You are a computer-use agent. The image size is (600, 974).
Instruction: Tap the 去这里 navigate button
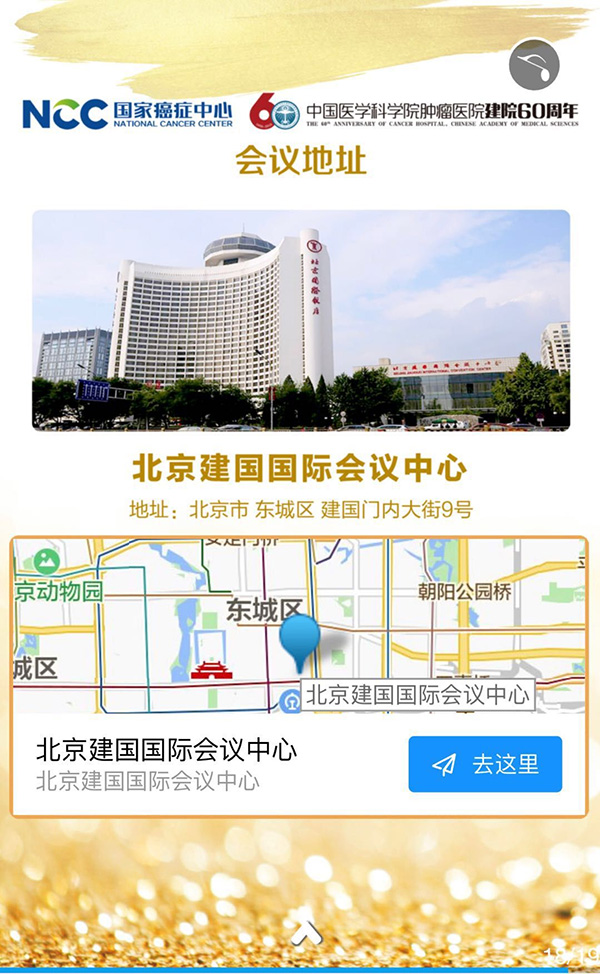click(485, 764)
